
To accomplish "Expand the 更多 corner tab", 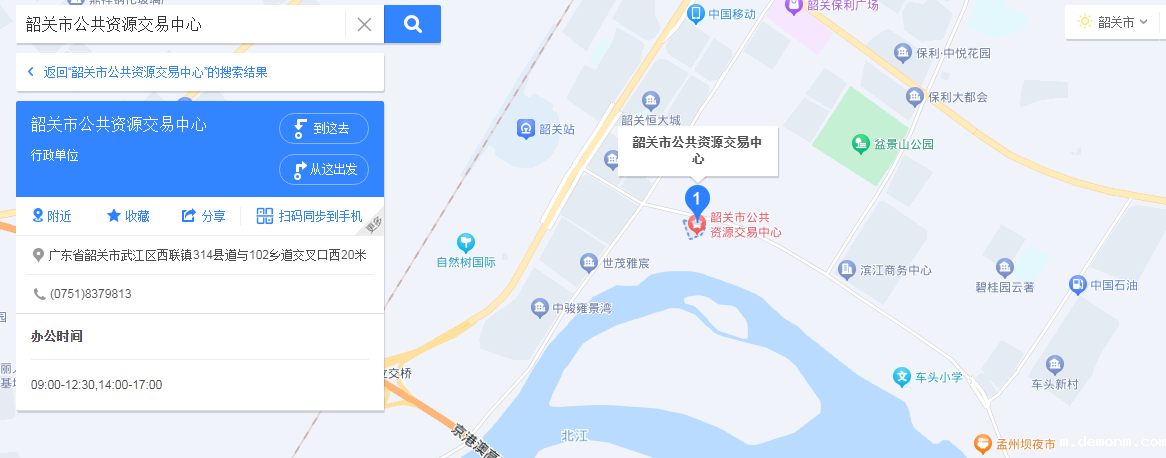I will click(x=374, y=224).
